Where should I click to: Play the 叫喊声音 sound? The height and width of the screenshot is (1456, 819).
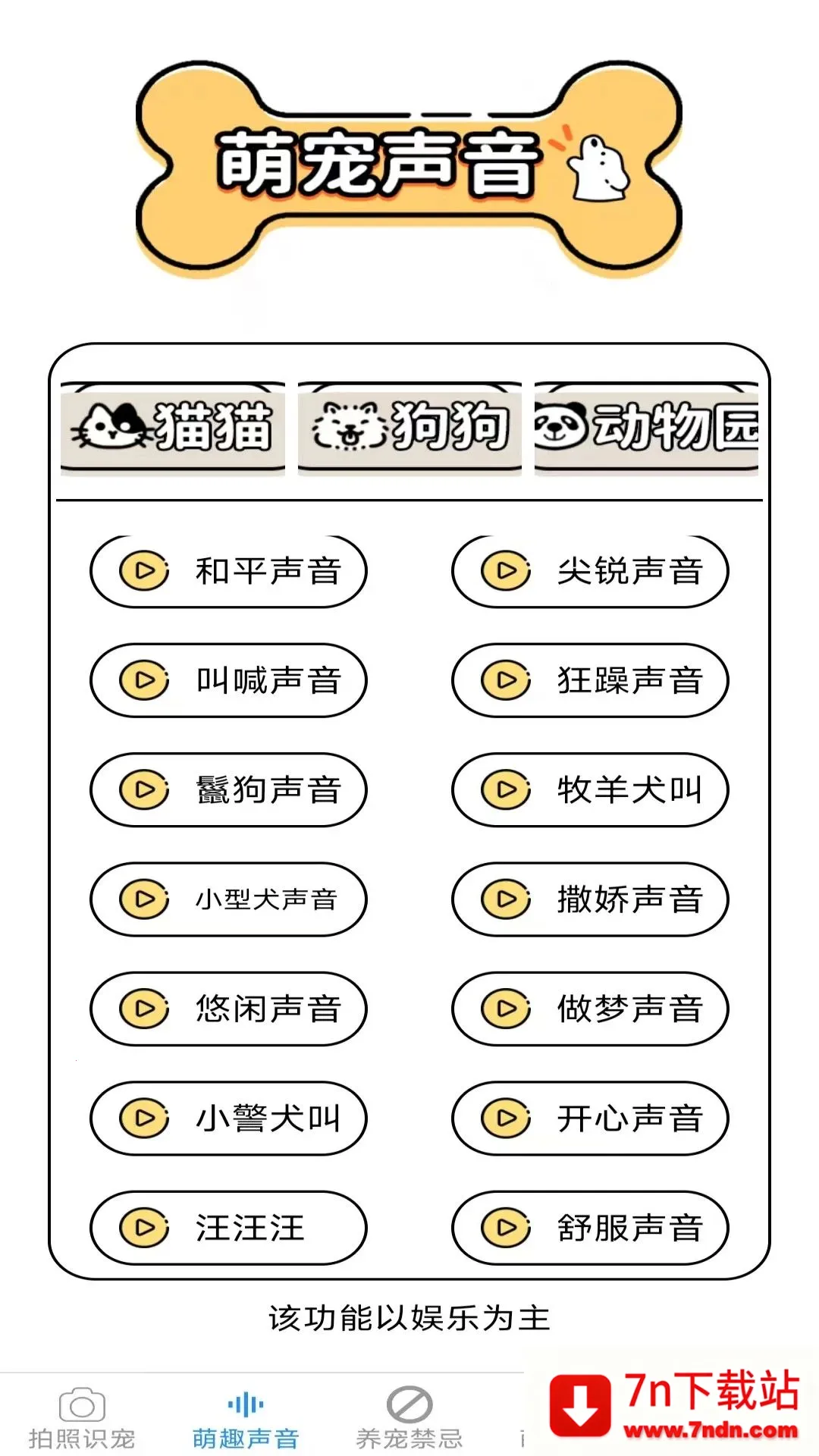[228, 680]
